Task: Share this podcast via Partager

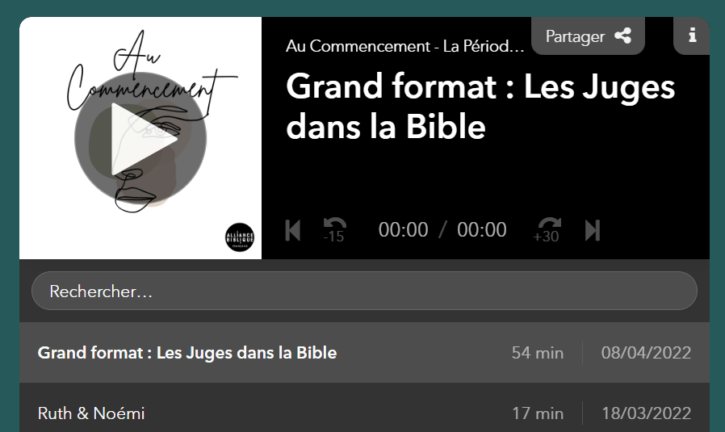Action: [588, 36]
